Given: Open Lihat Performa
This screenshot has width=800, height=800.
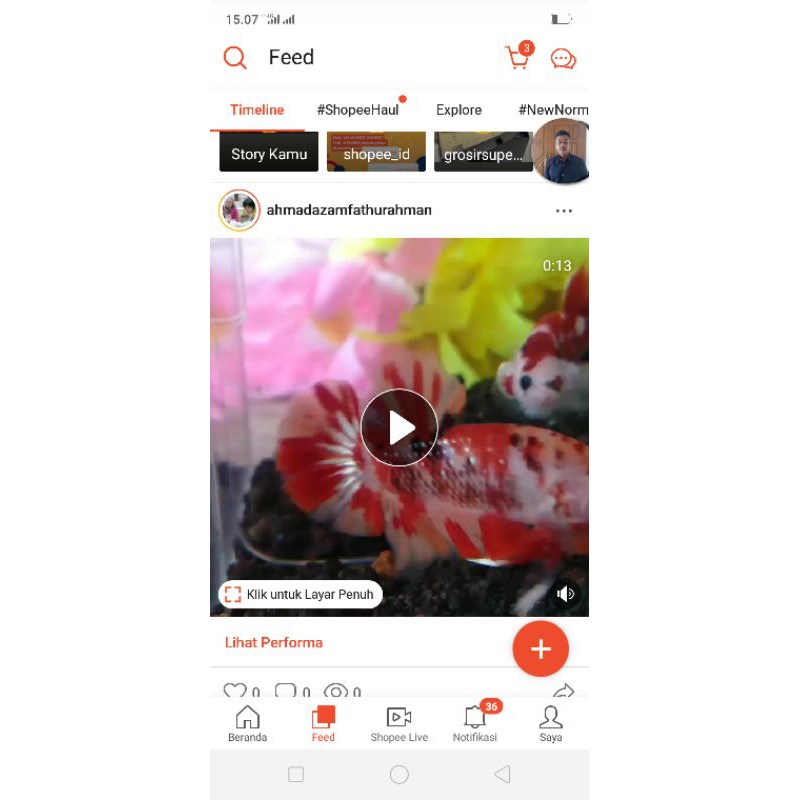Looking at the screenshot, I should click(x=273, y=642).
